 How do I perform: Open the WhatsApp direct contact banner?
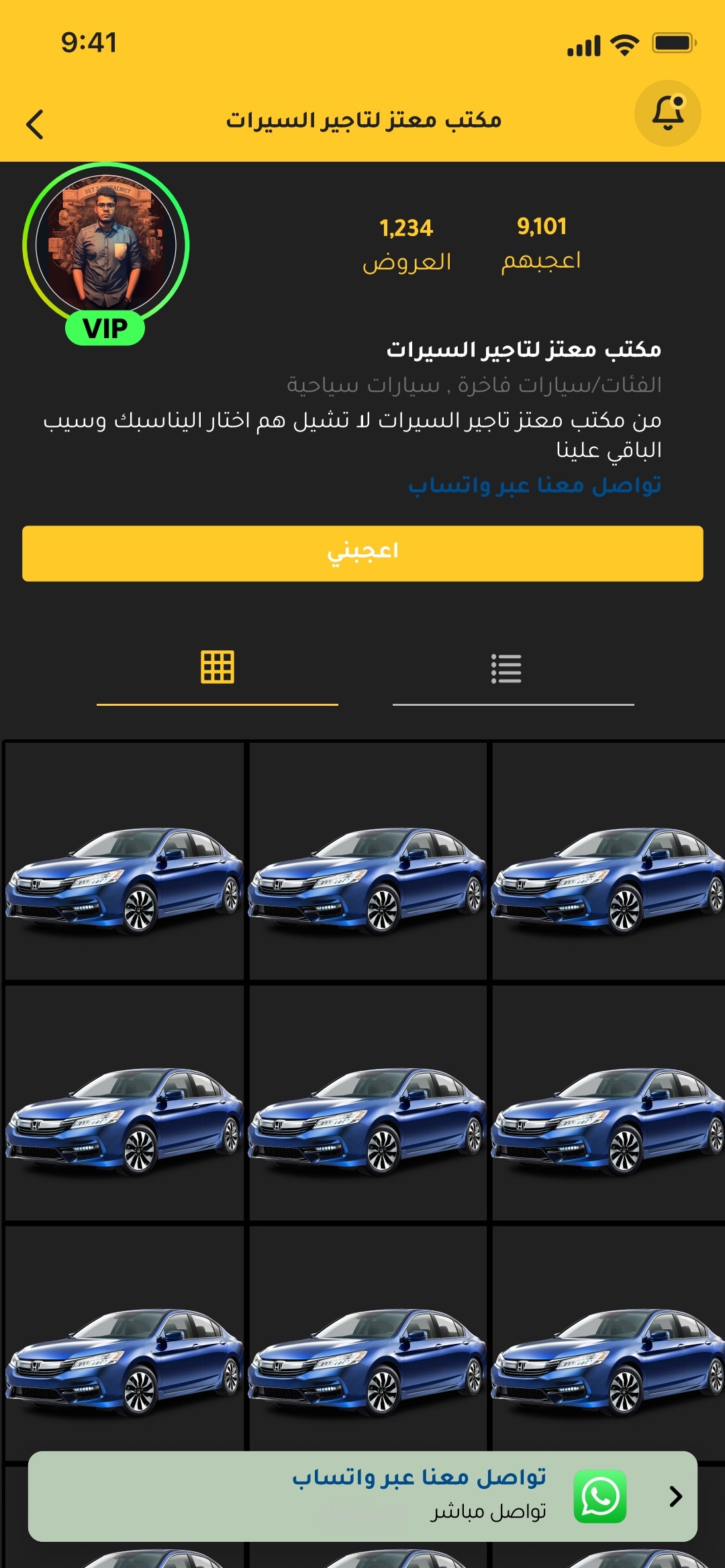[362, 1496]
